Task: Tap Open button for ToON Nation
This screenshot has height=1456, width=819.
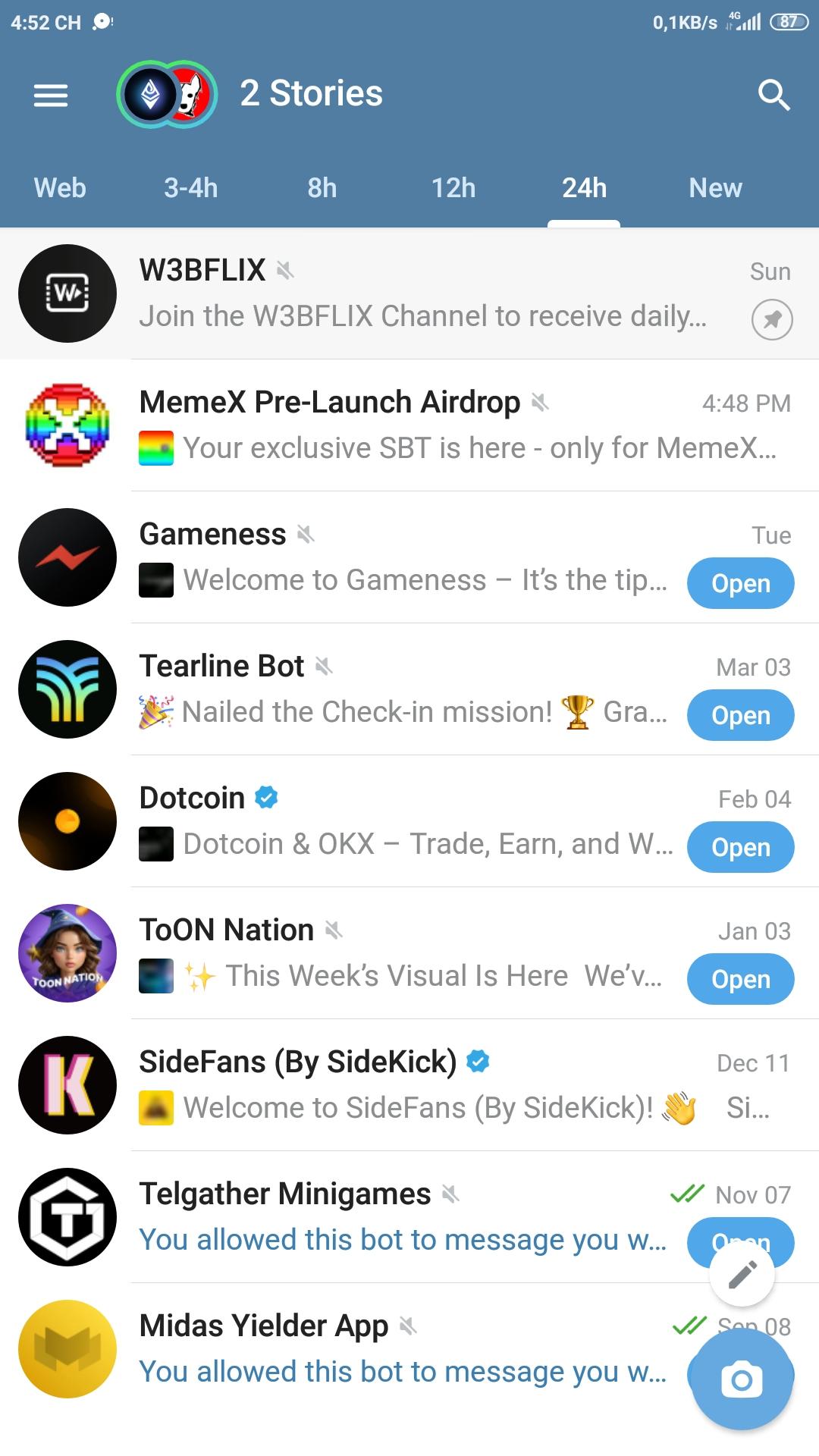Action: (740, 979)
